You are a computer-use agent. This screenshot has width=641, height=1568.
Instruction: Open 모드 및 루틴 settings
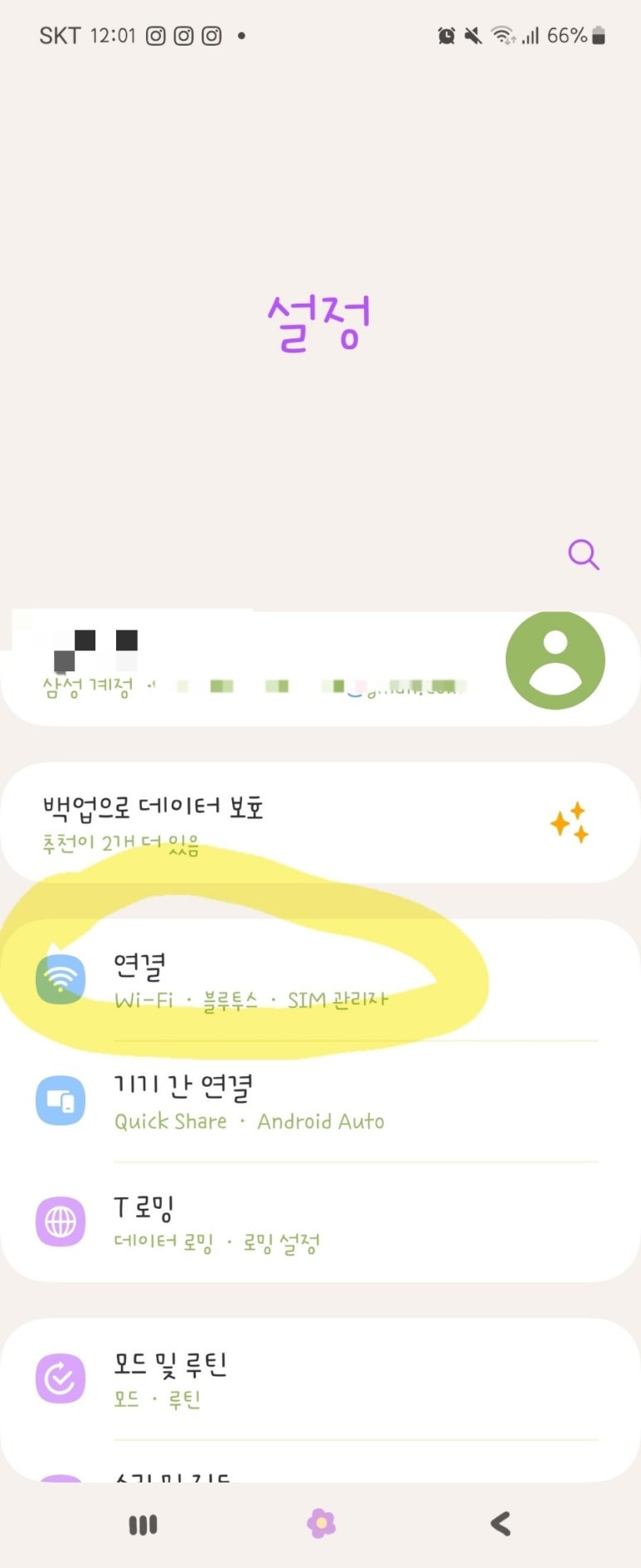pos(319,1379)
